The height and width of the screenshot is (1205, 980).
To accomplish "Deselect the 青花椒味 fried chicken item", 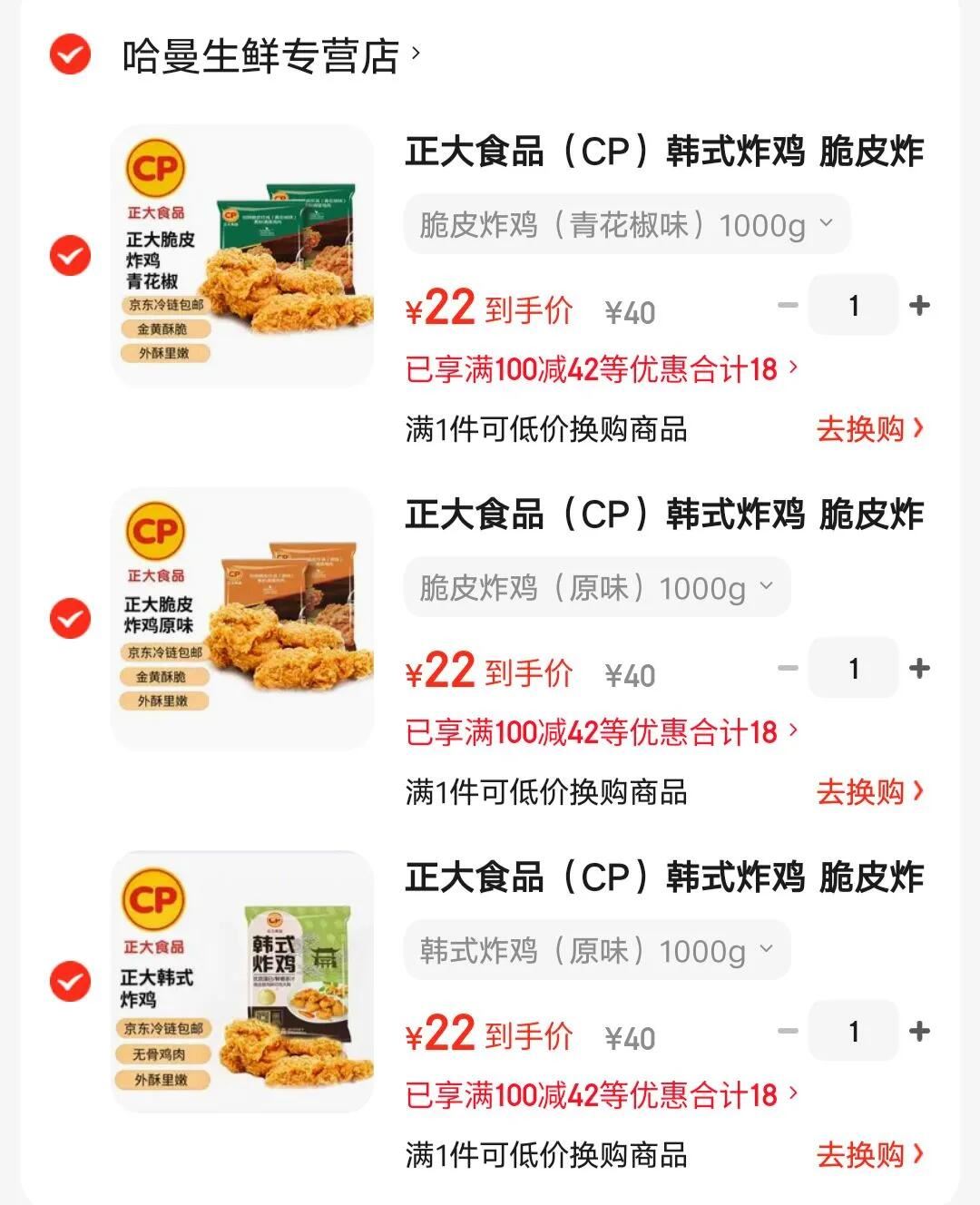I will tap(70, 255).
